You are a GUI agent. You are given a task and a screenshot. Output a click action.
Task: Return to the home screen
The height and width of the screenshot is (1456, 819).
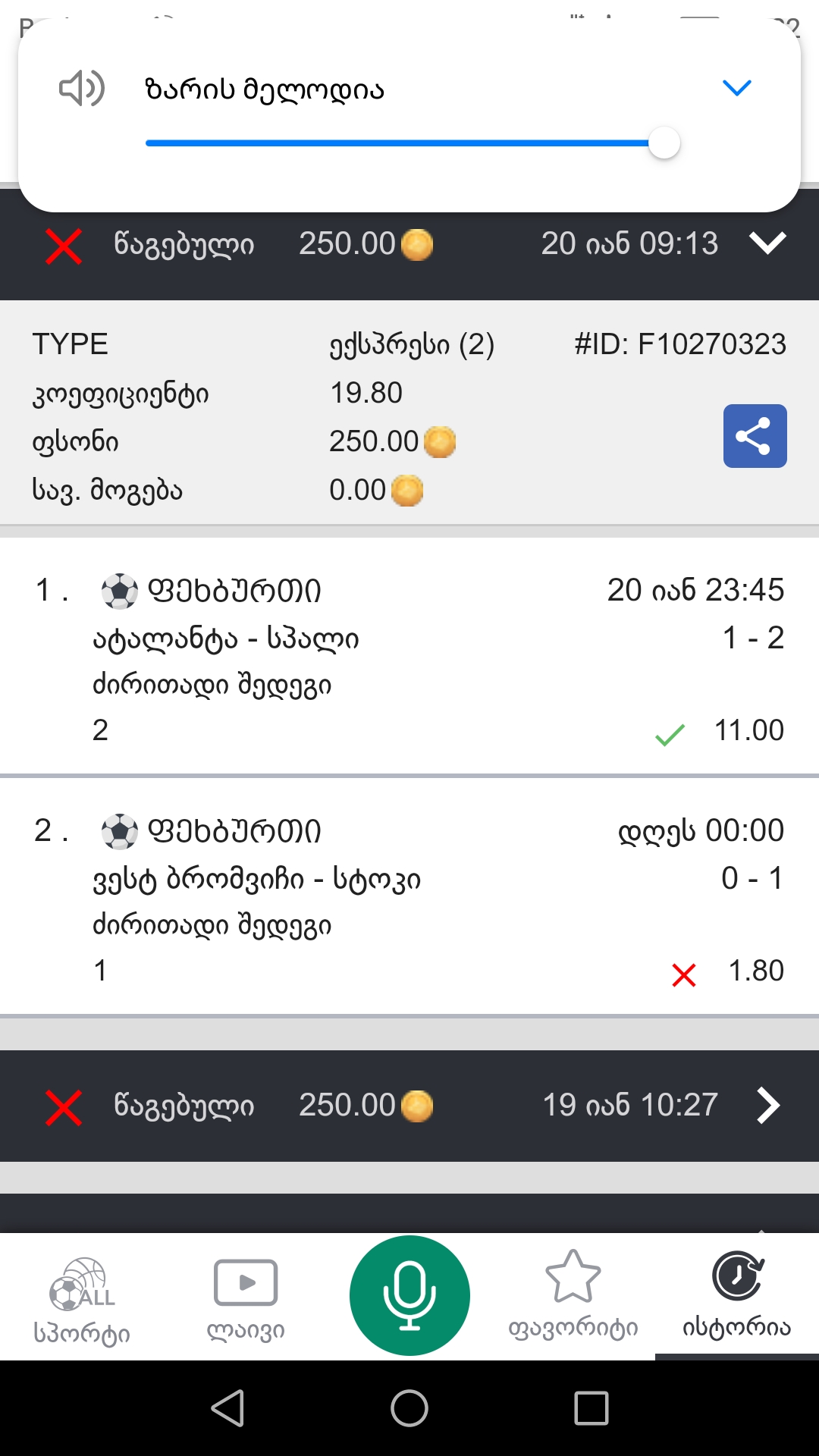(409, 1408)
